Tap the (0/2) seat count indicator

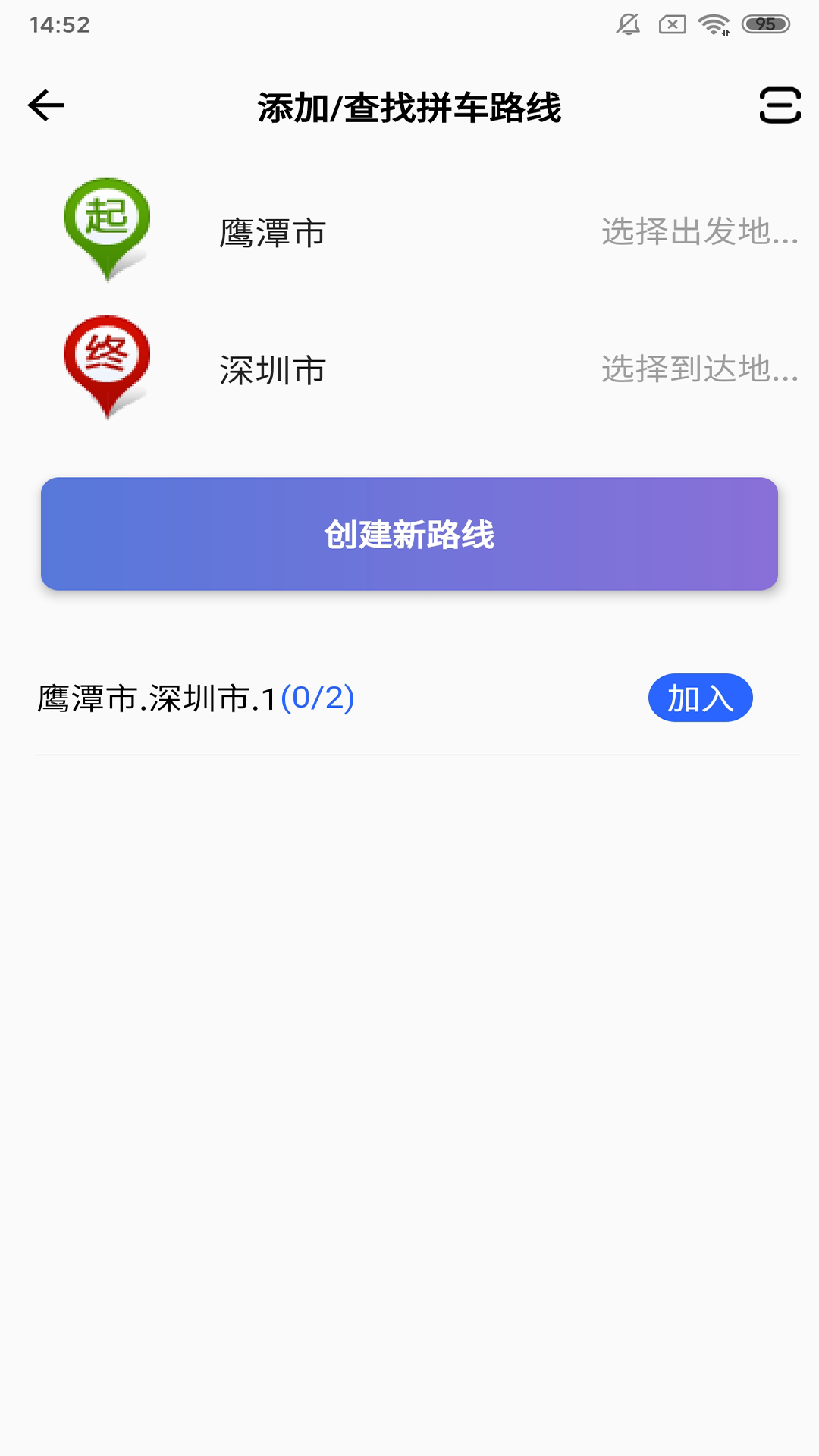pos(317,699)
